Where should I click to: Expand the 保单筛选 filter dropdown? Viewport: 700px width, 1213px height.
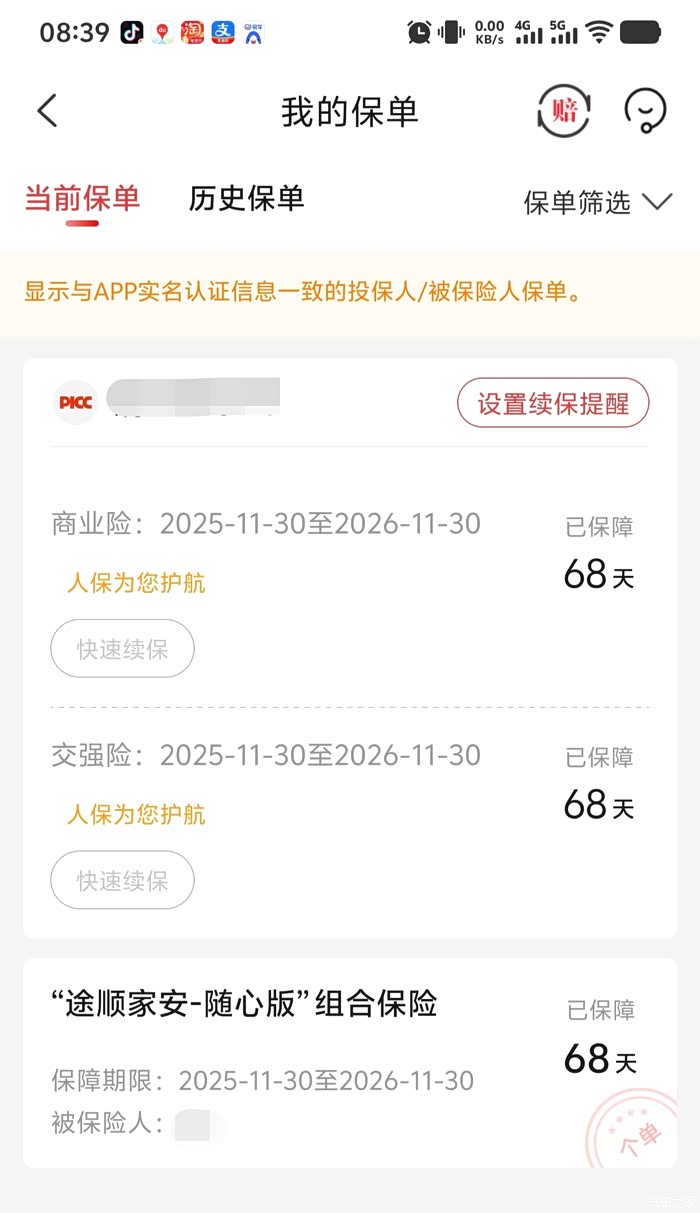click(x=597, y=202)
